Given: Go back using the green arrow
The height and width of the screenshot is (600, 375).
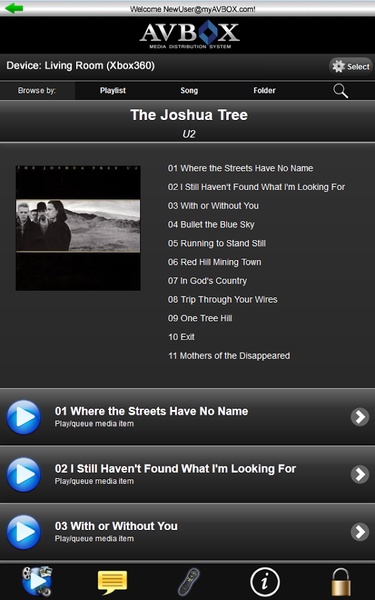Looking at the screenshot, I should (x=14, y=8).
